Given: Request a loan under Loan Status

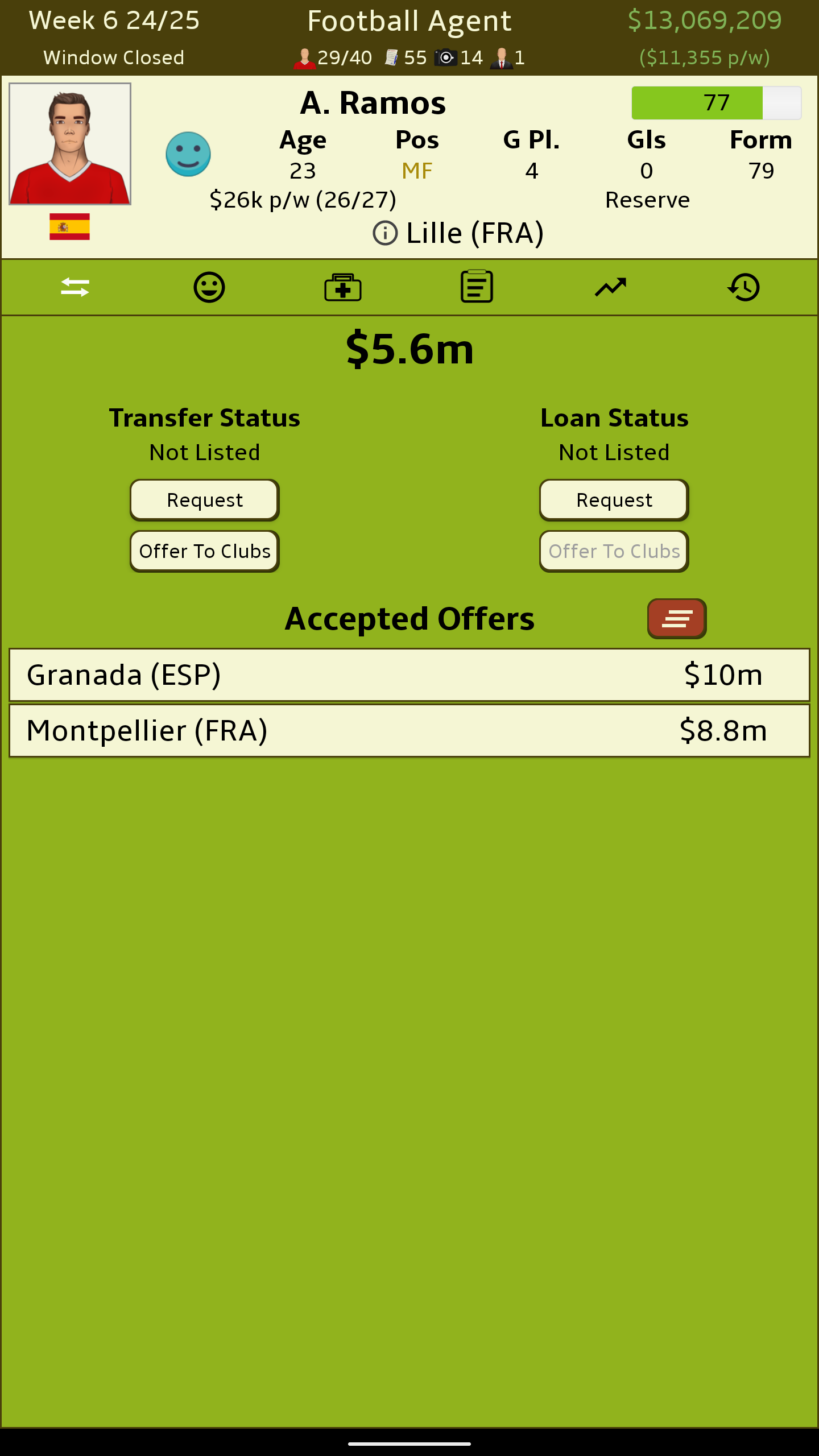Looking at the screenshot, I should pos(614,500).
